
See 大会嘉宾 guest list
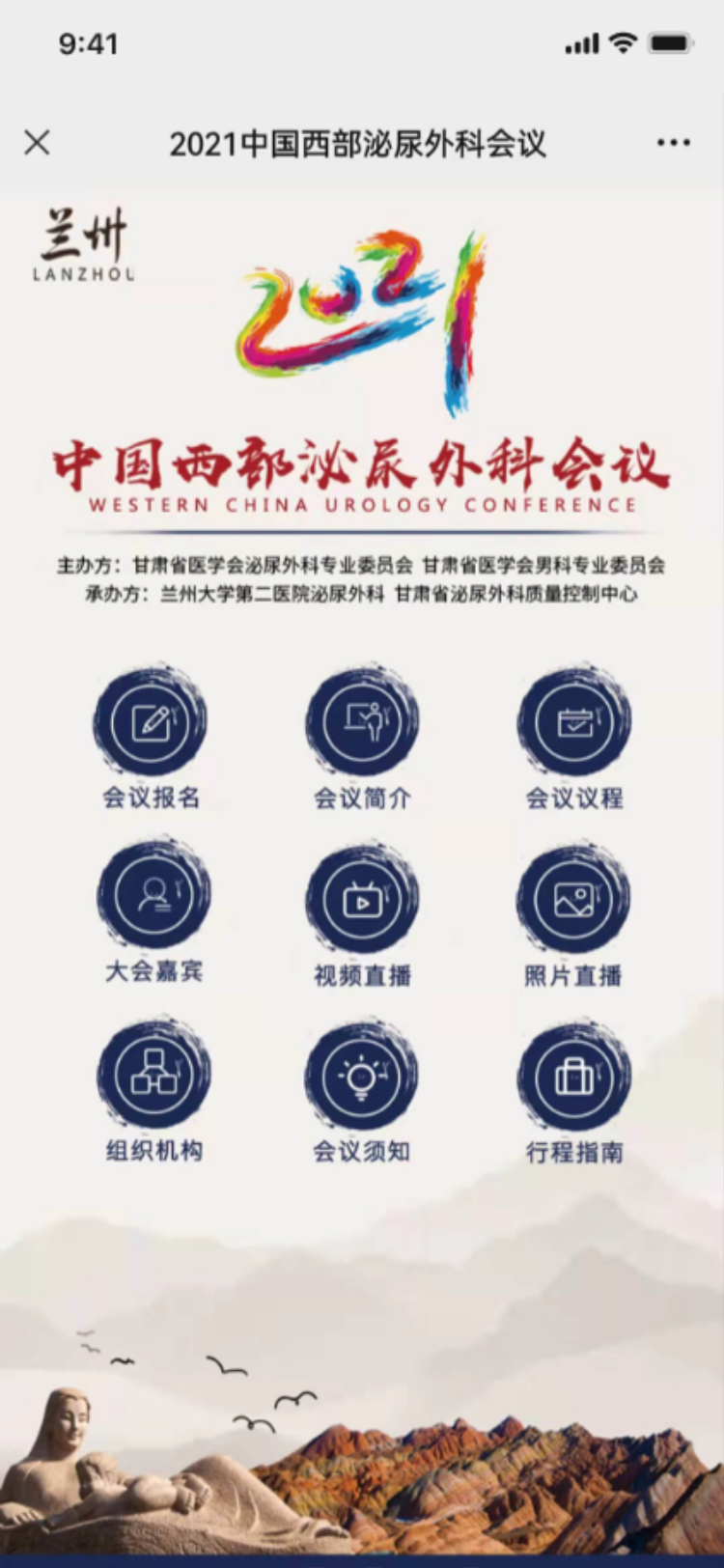(x=153, y=896)
